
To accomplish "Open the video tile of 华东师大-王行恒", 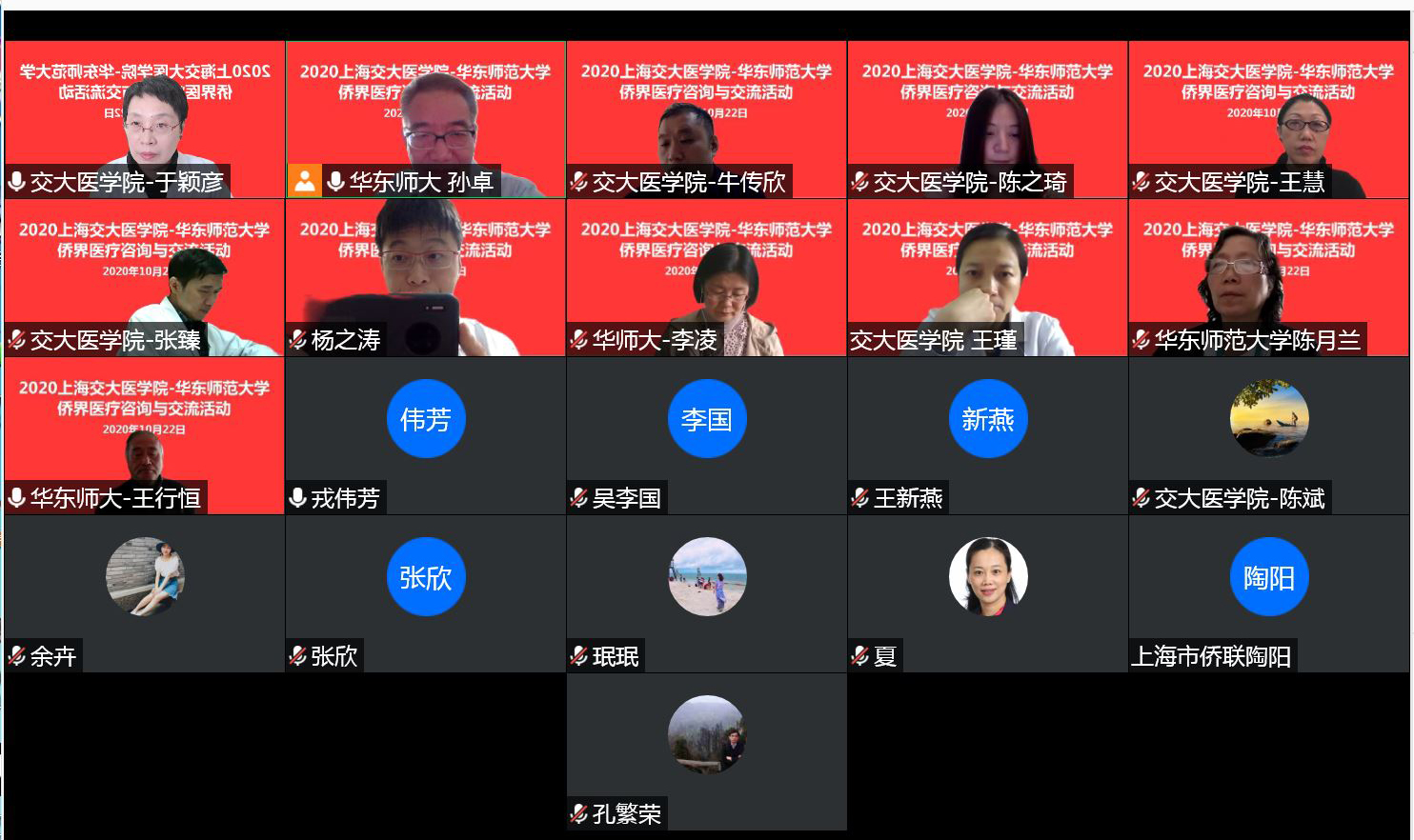I will coord(145,435).
